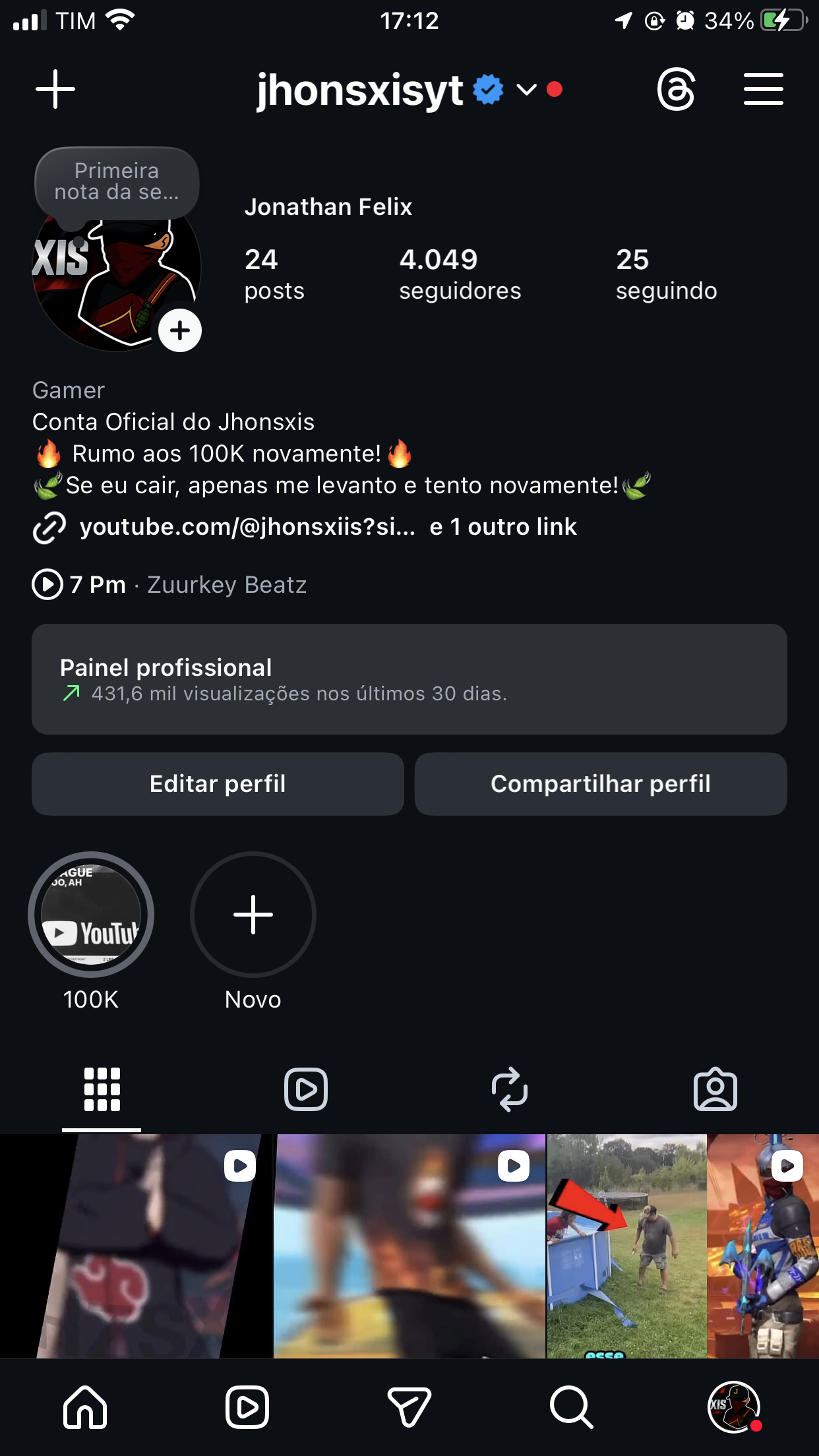Screen dimensions: 819x1456
Task: Go to the Home feed in bottom bar
Action: point(85,1407)
